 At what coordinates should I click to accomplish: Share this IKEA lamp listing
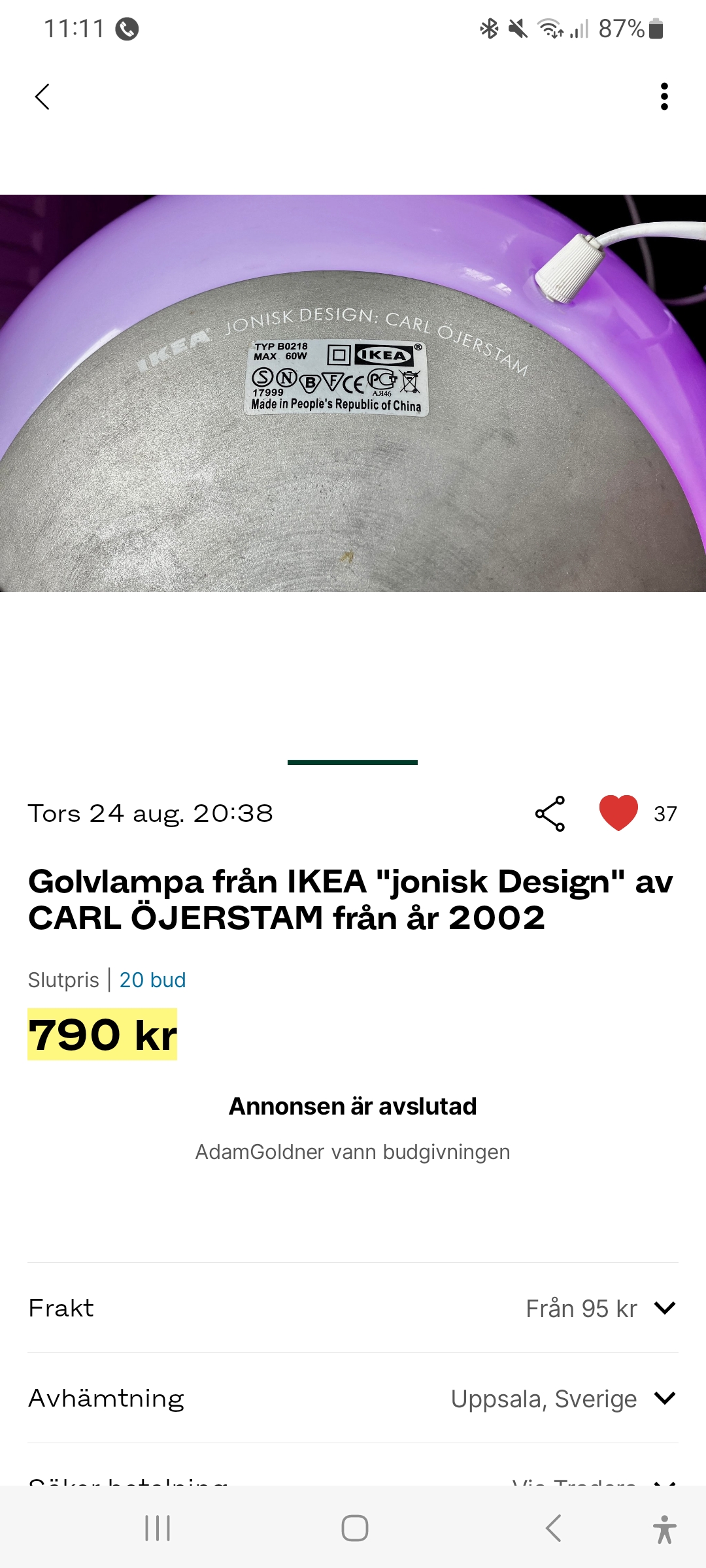[550, 813]
